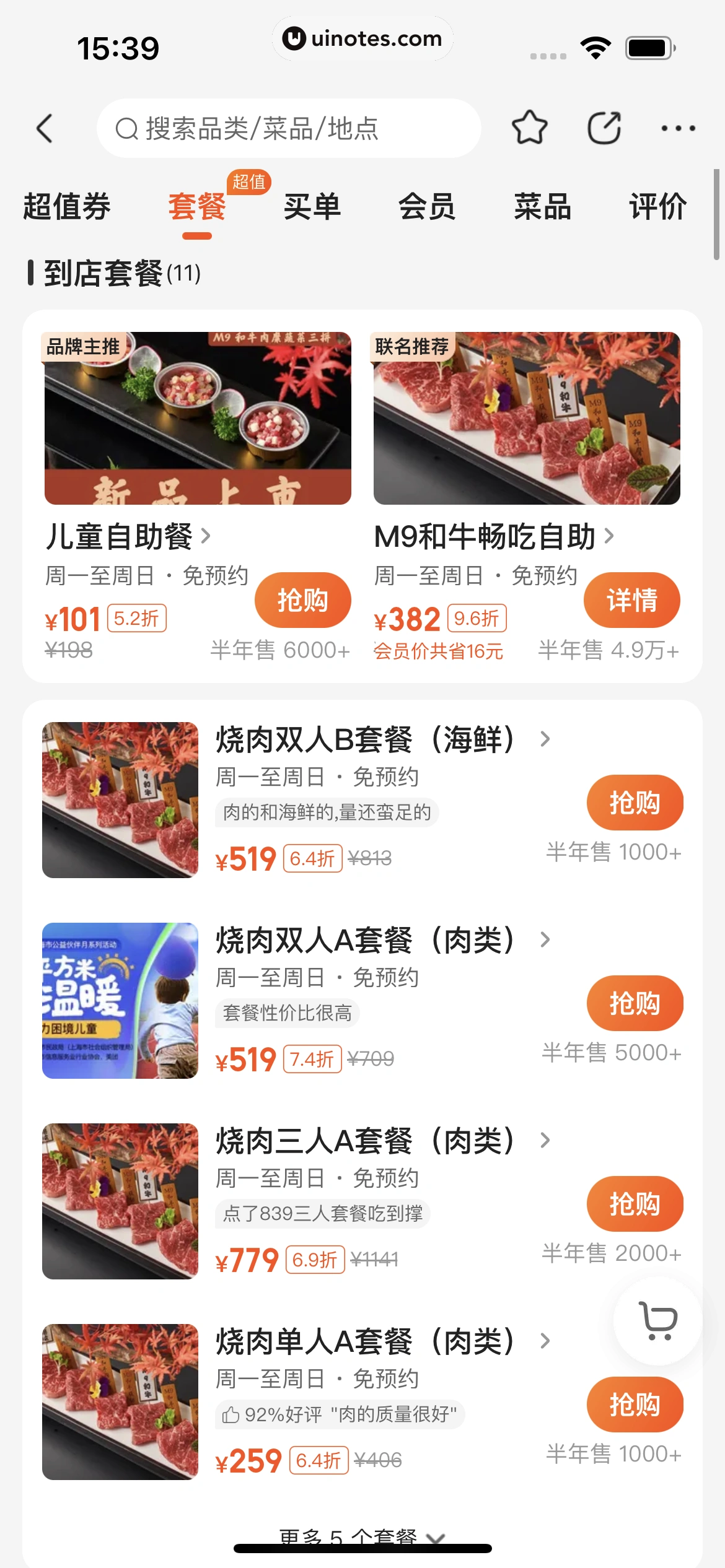Switch to the 会员 tab
The width and height of the screenshot is (725, 1568).
point(427,206)
